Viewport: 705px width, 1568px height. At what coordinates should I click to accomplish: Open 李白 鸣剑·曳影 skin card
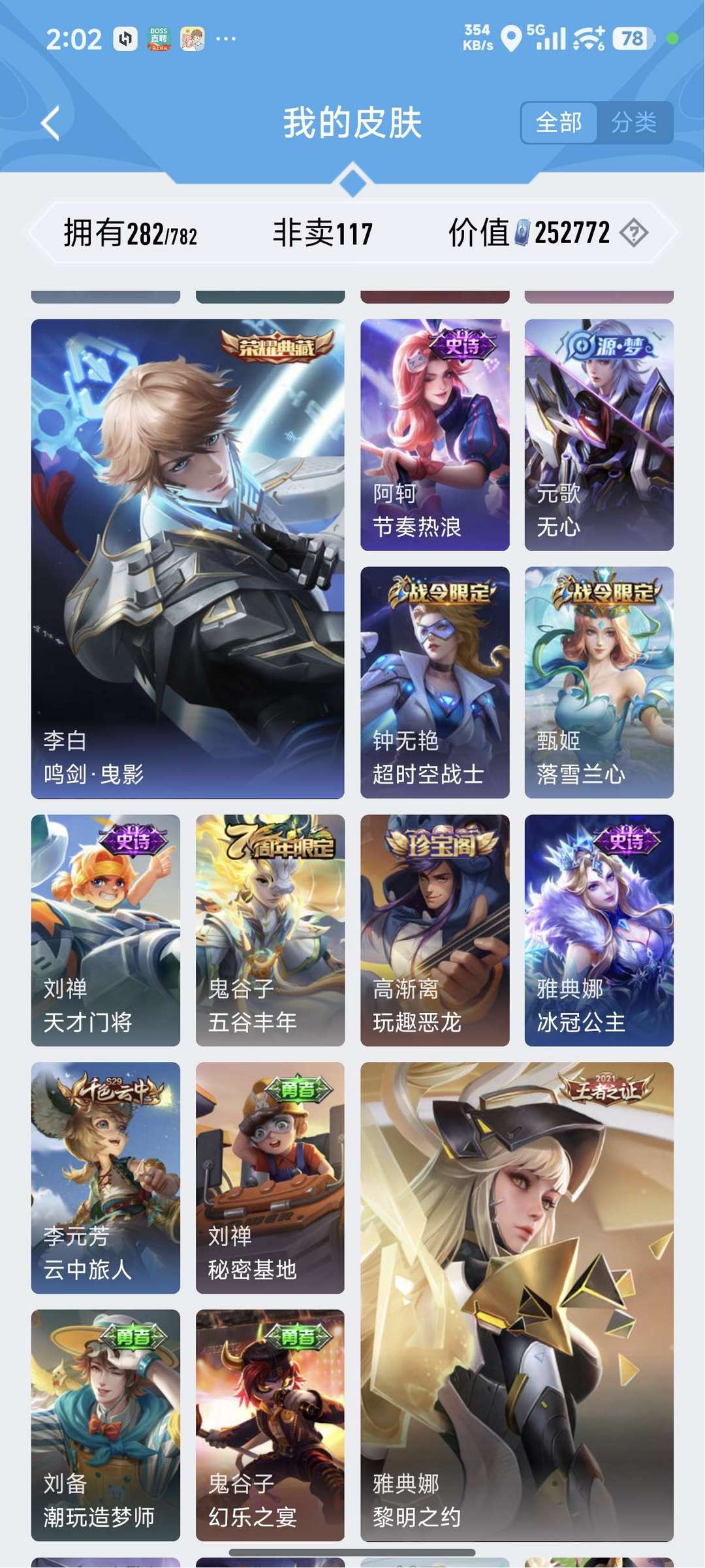pos(188,559)
